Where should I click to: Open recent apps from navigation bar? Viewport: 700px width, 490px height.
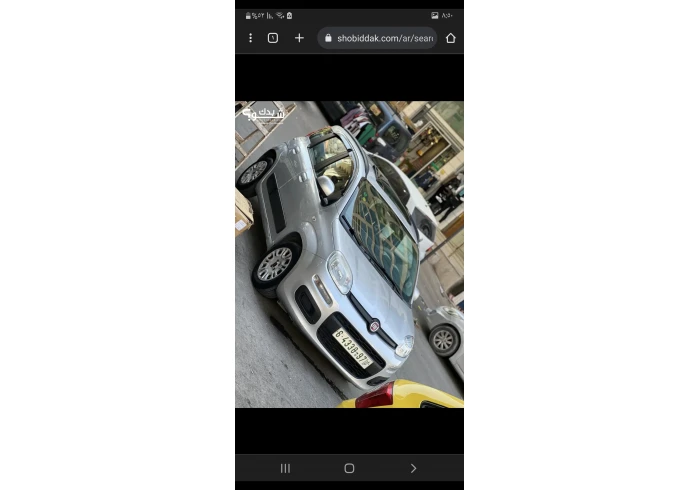click(x=285, y=468)
